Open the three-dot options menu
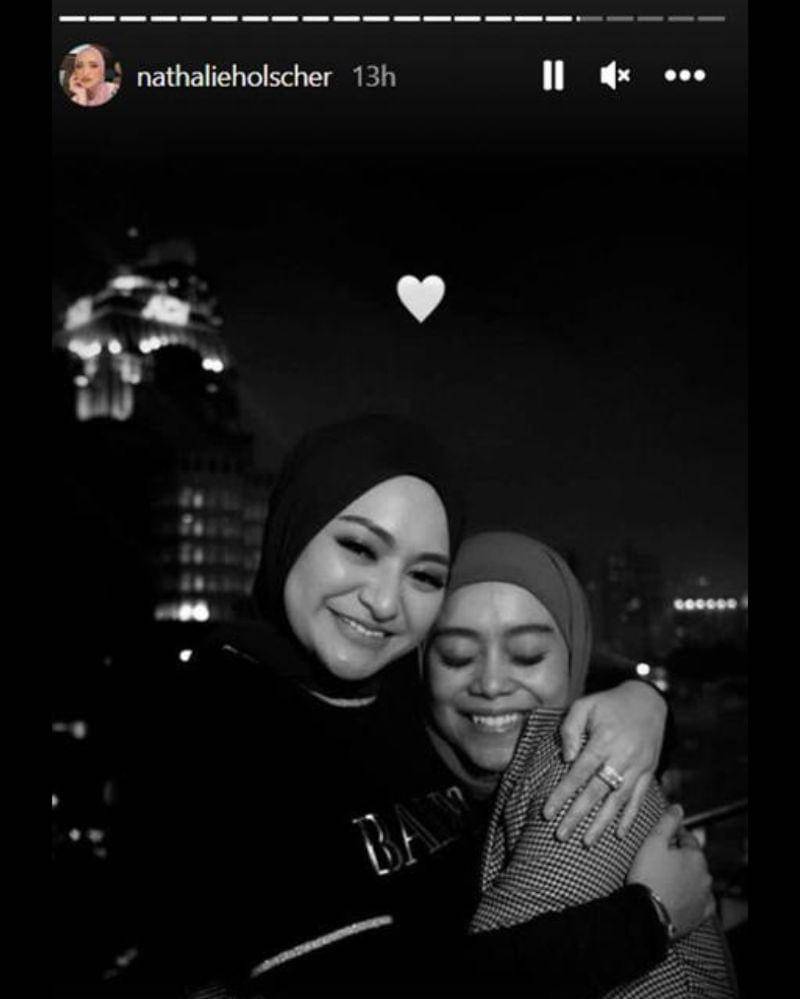 (x=685, y=75)
